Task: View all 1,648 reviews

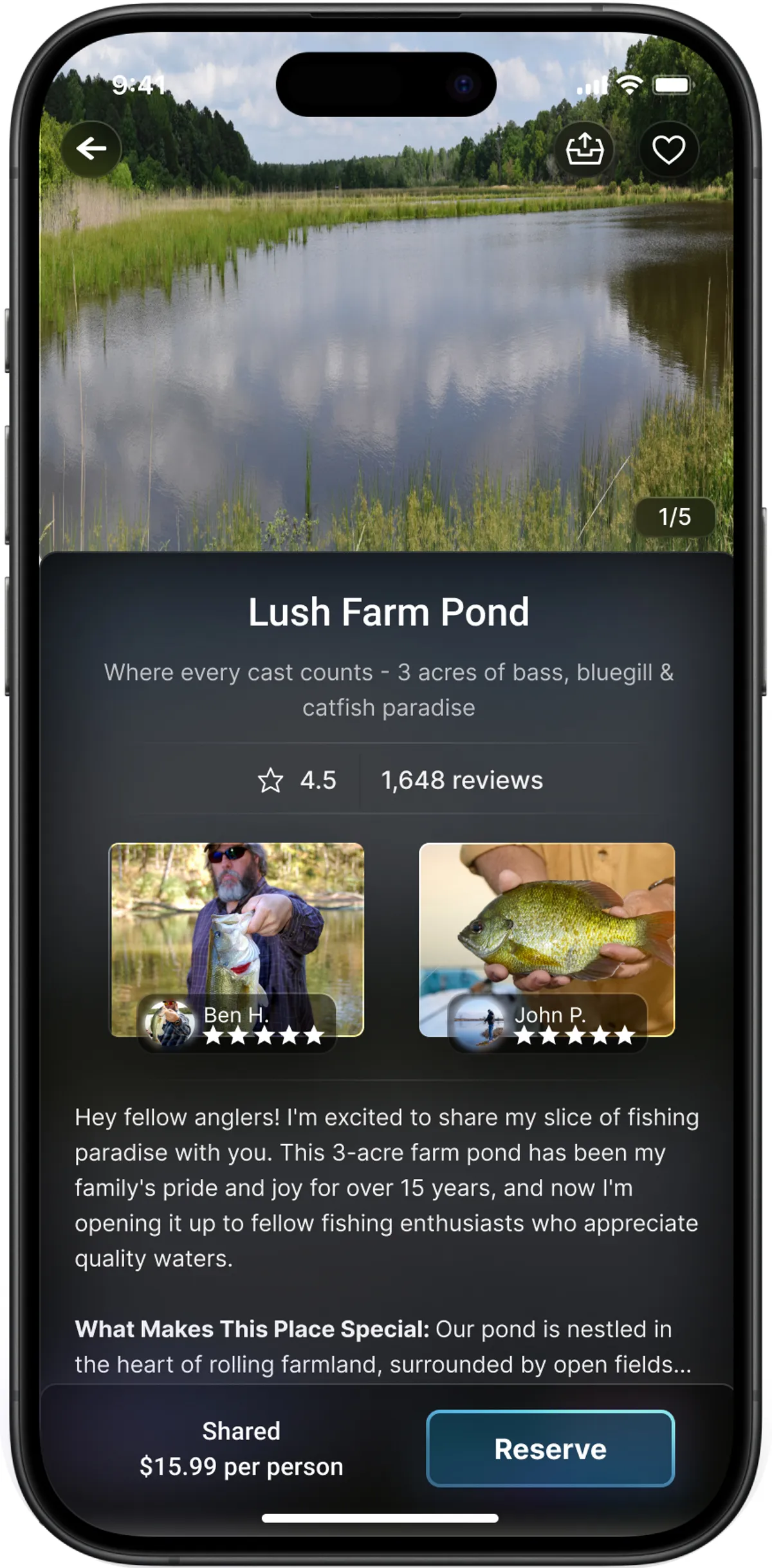Action: pos(461,780)
